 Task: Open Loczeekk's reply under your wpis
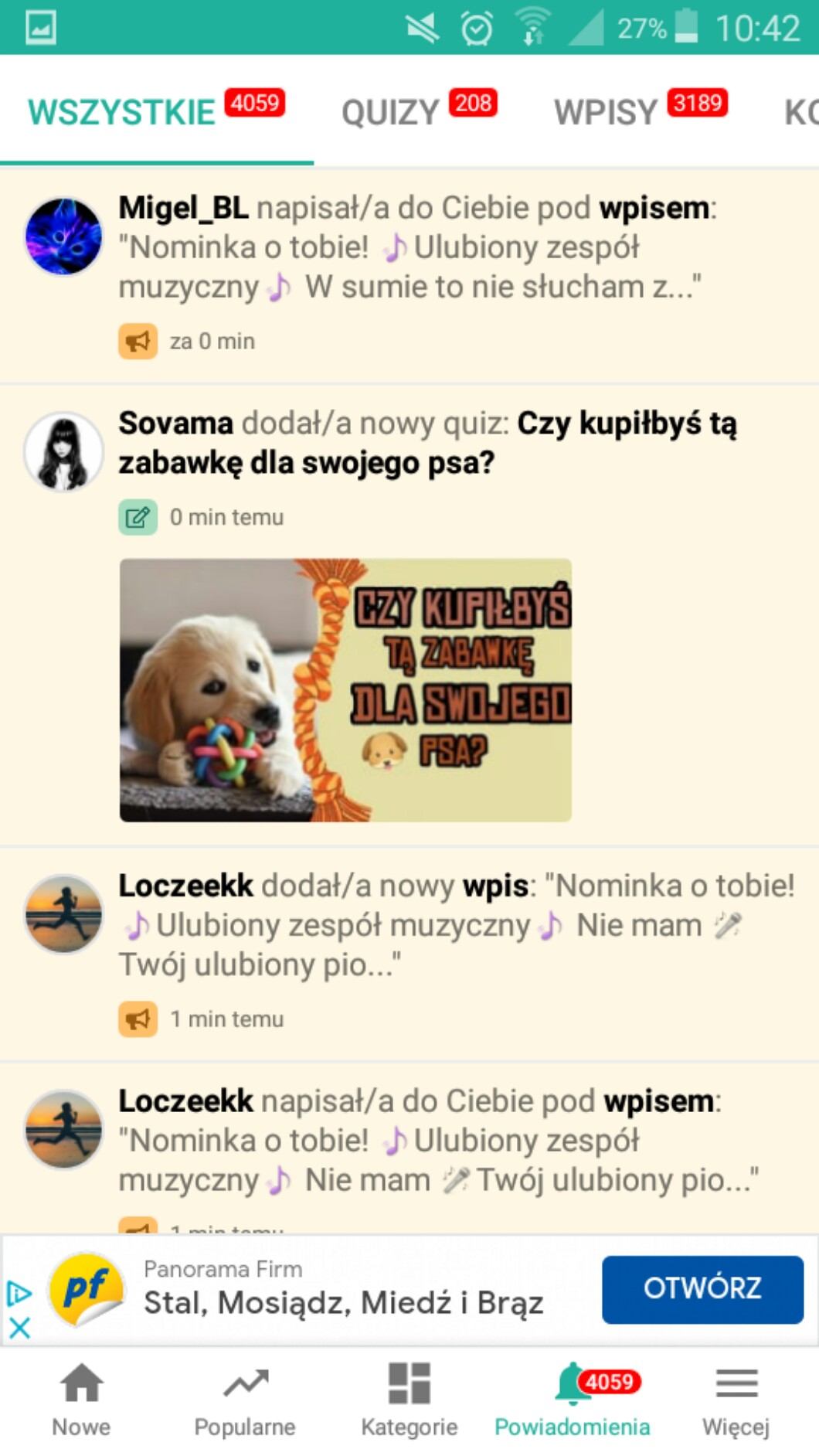point(437,1141)
